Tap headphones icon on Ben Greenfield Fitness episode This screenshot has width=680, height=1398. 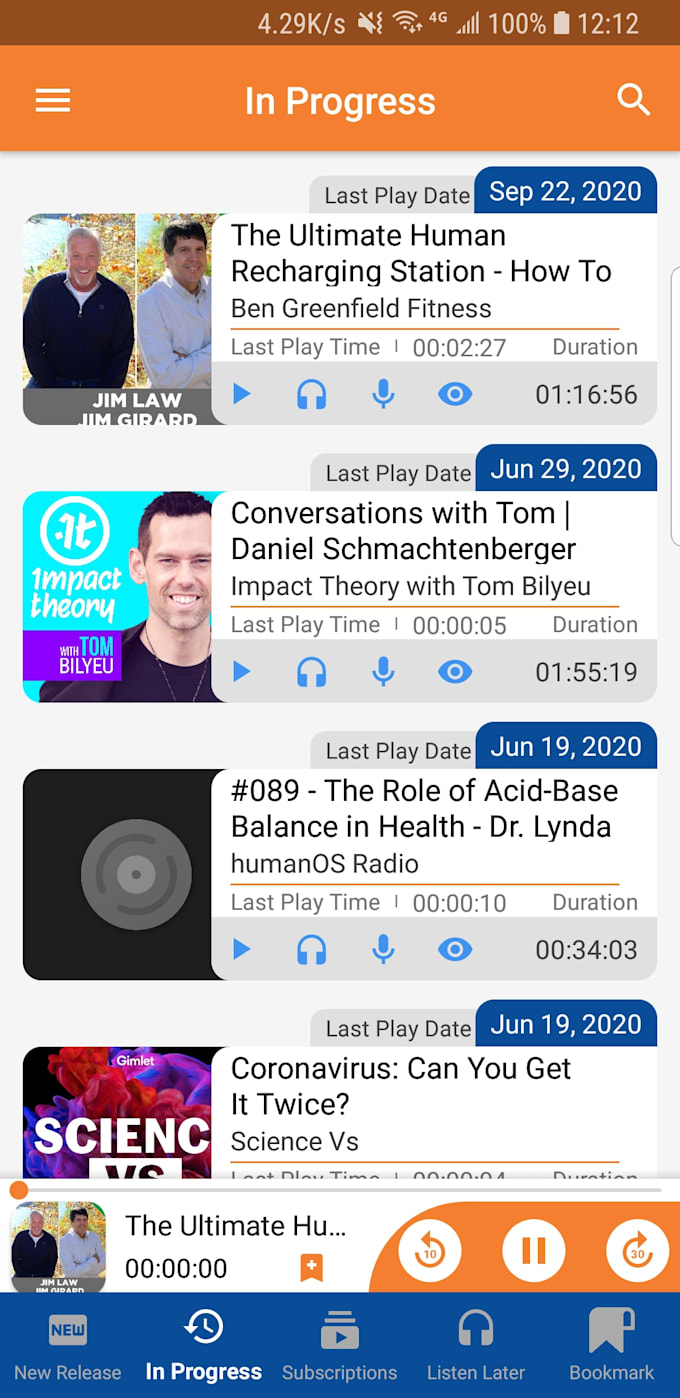pos(312,394)
